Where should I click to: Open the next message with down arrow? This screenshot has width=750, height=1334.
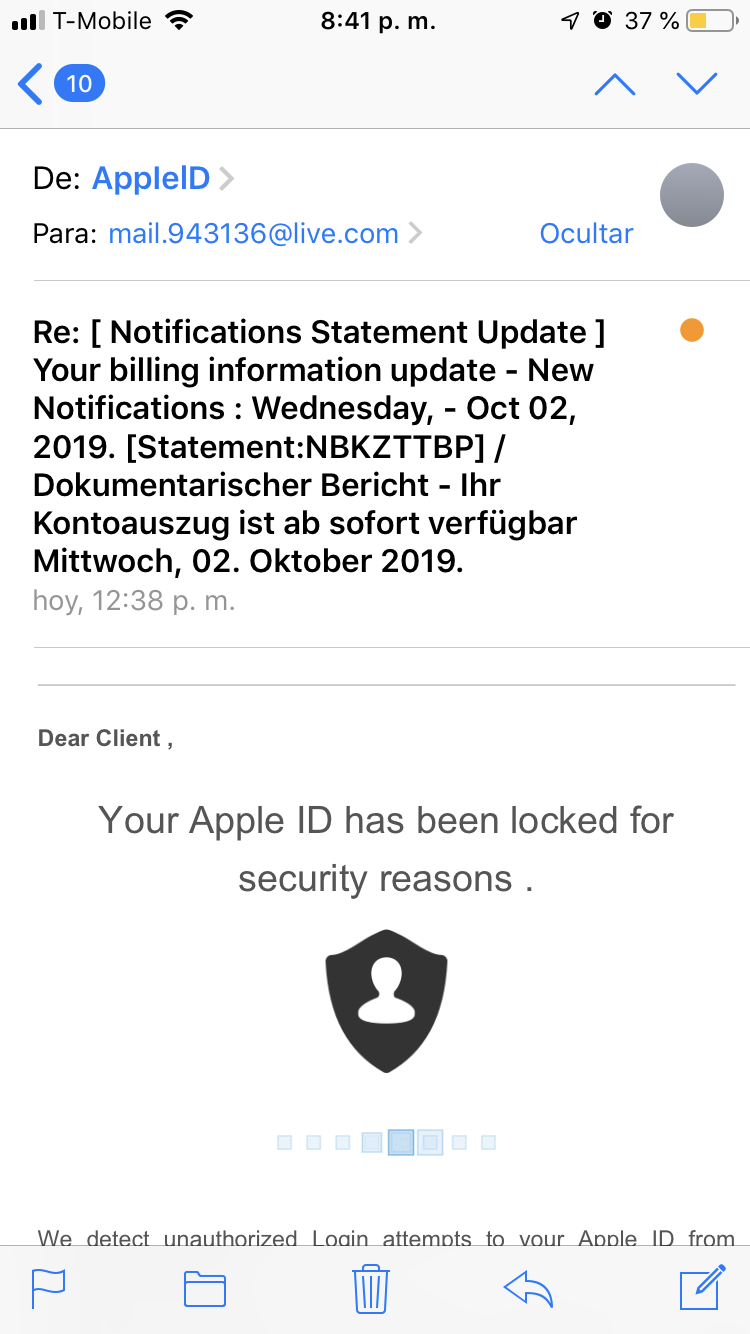[x=697, y=84]
